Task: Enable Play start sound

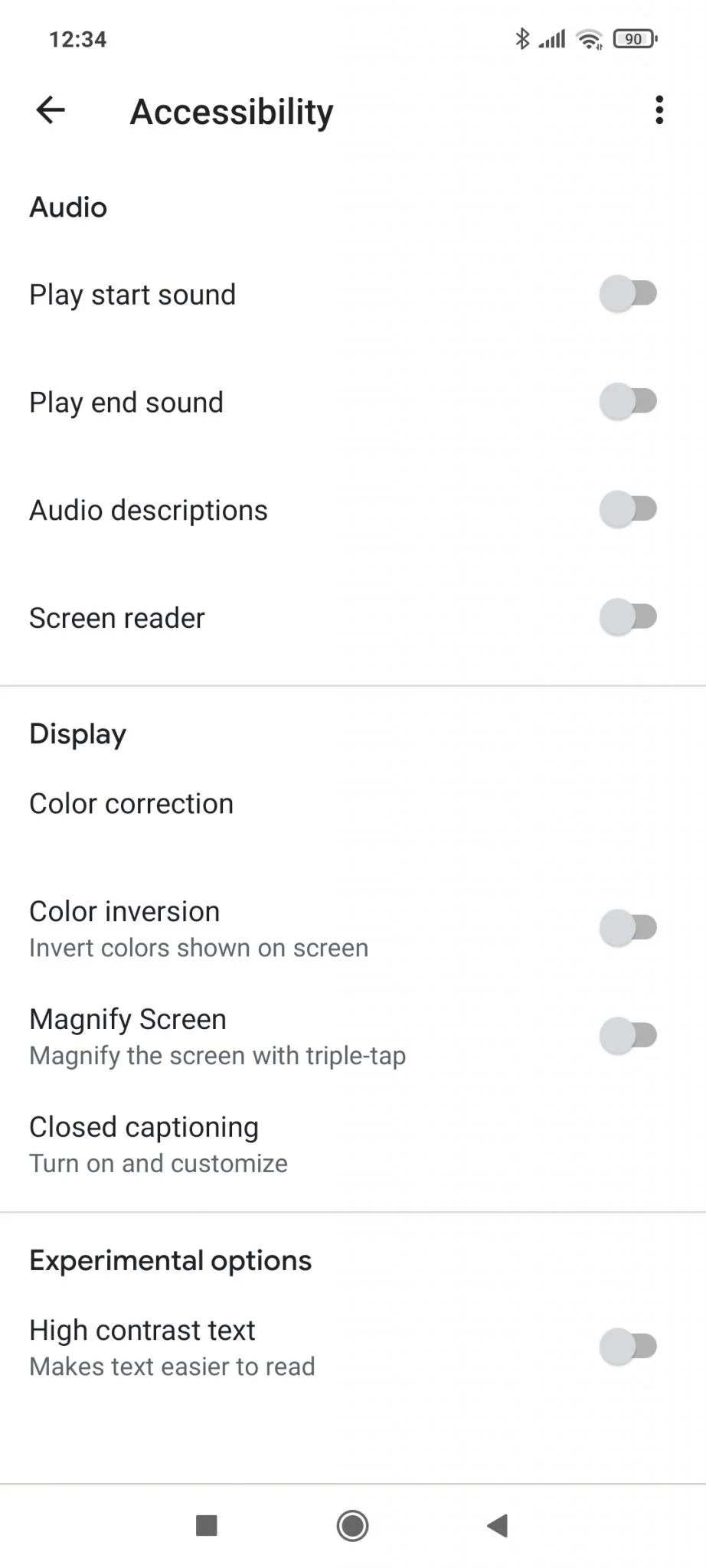Action: [628, 294]
